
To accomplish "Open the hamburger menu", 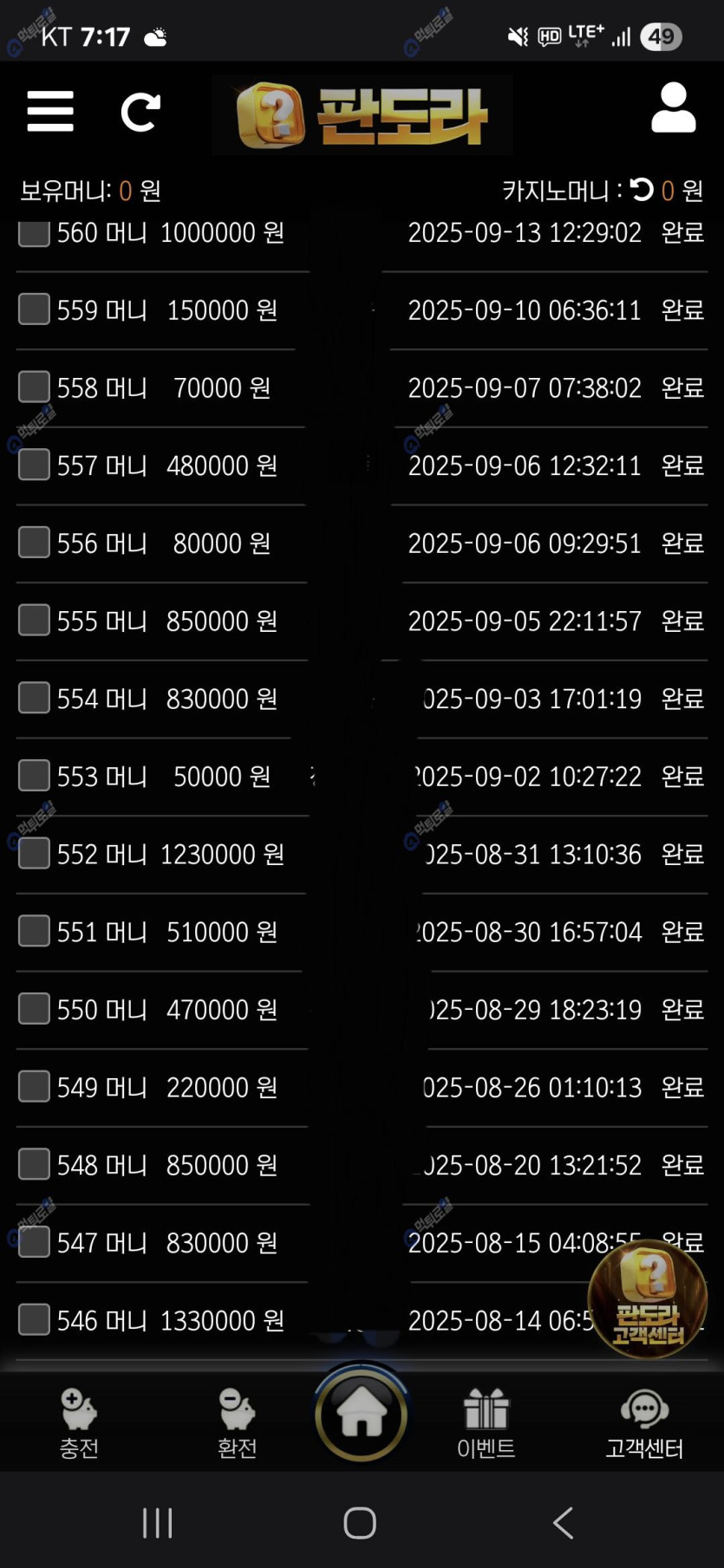I will (50, 111).
